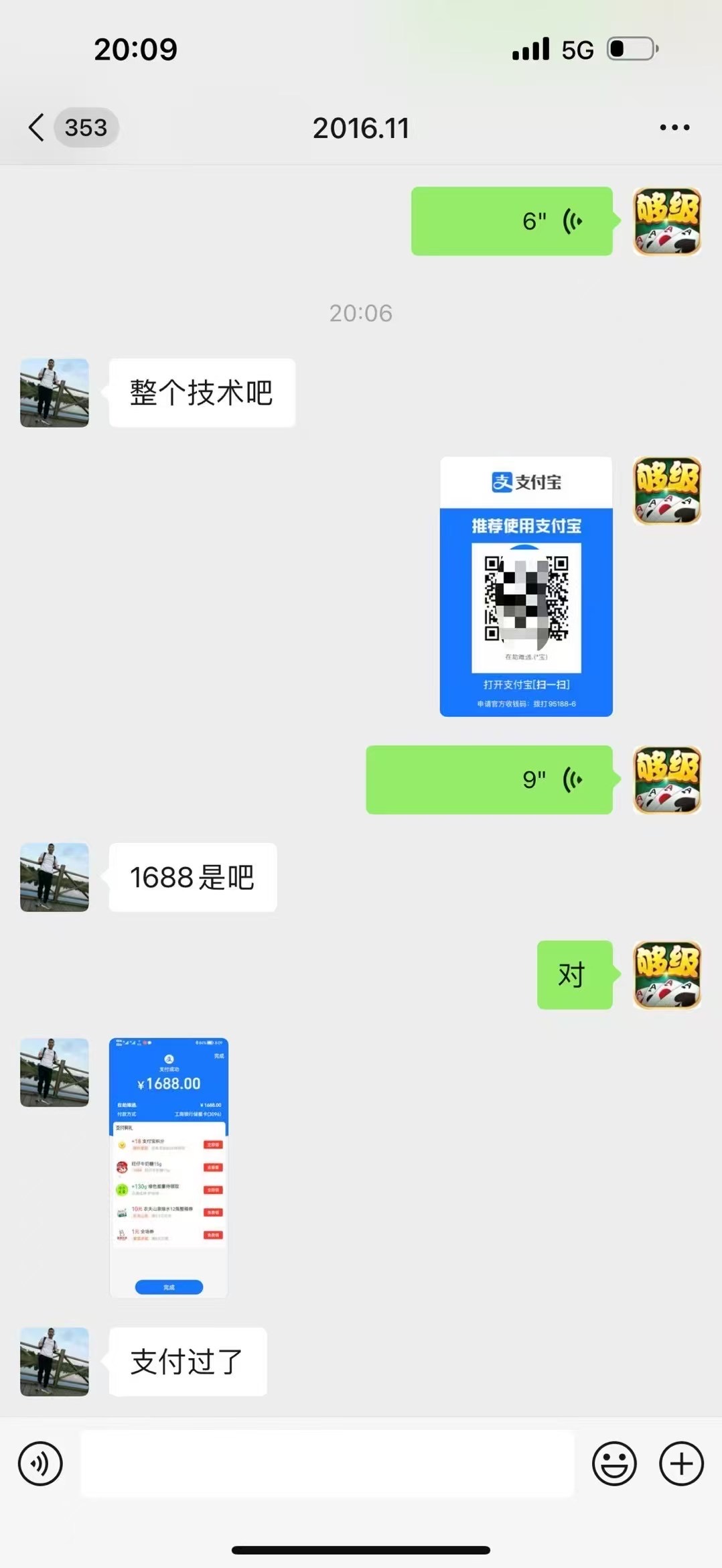Open the plus attachments menu
722x1568 pixels.
(x=681, y=1463)
